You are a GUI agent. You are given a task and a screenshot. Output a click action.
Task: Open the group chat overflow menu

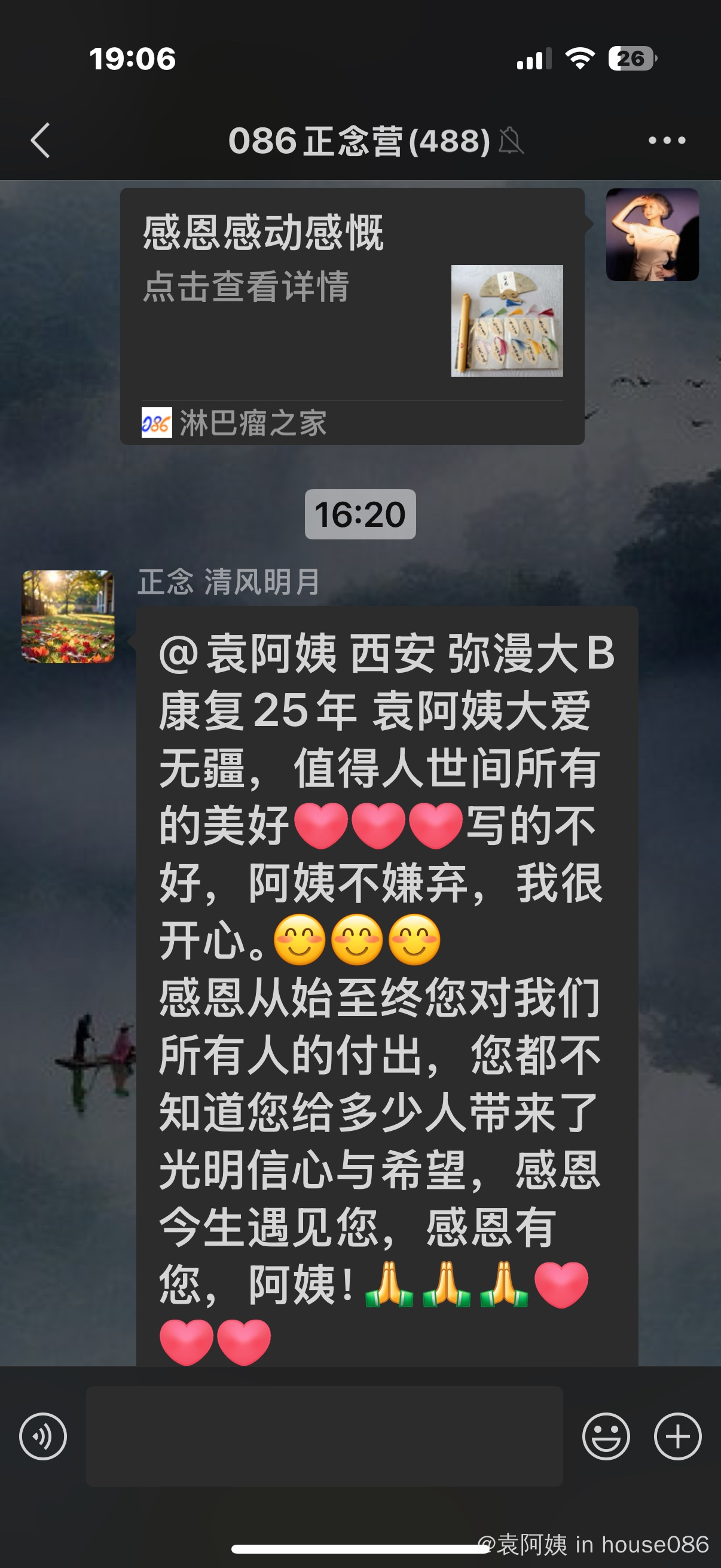point(666,141)
